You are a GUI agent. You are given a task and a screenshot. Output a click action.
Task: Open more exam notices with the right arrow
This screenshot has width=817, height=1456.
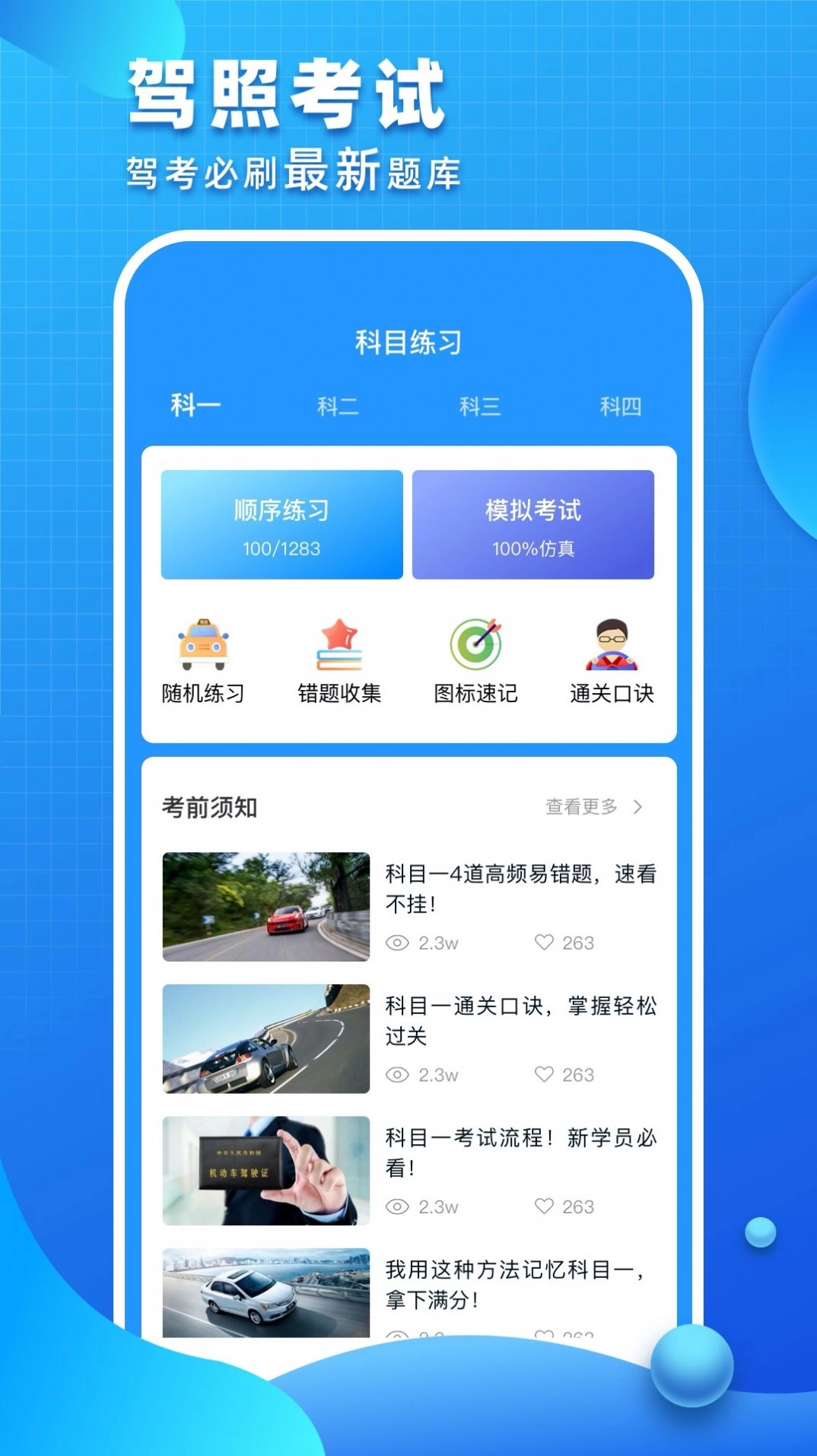[640, 809]
